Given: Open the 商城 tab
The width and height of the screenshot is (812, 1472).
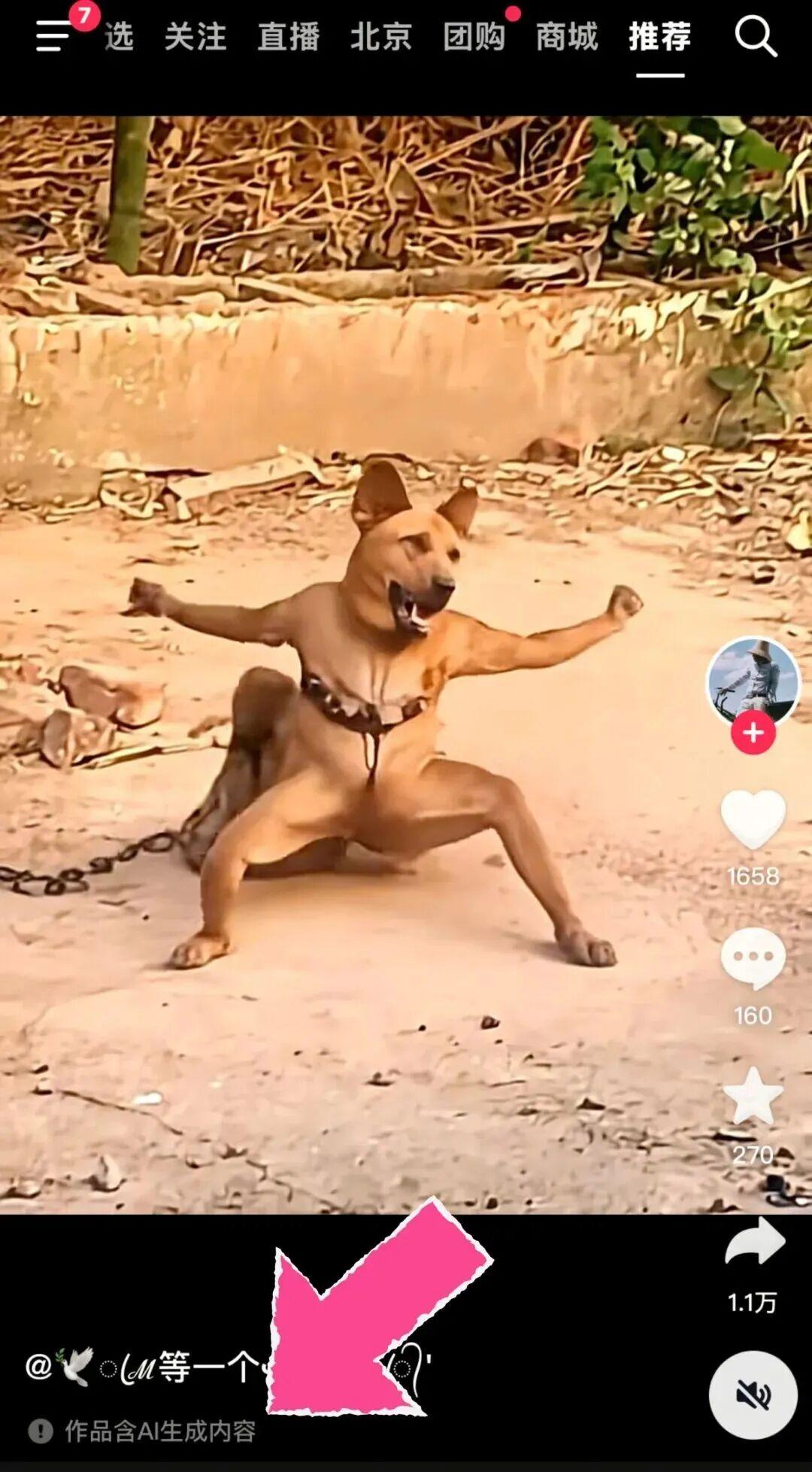Looking at the screenshot, I should click(567, 36).
